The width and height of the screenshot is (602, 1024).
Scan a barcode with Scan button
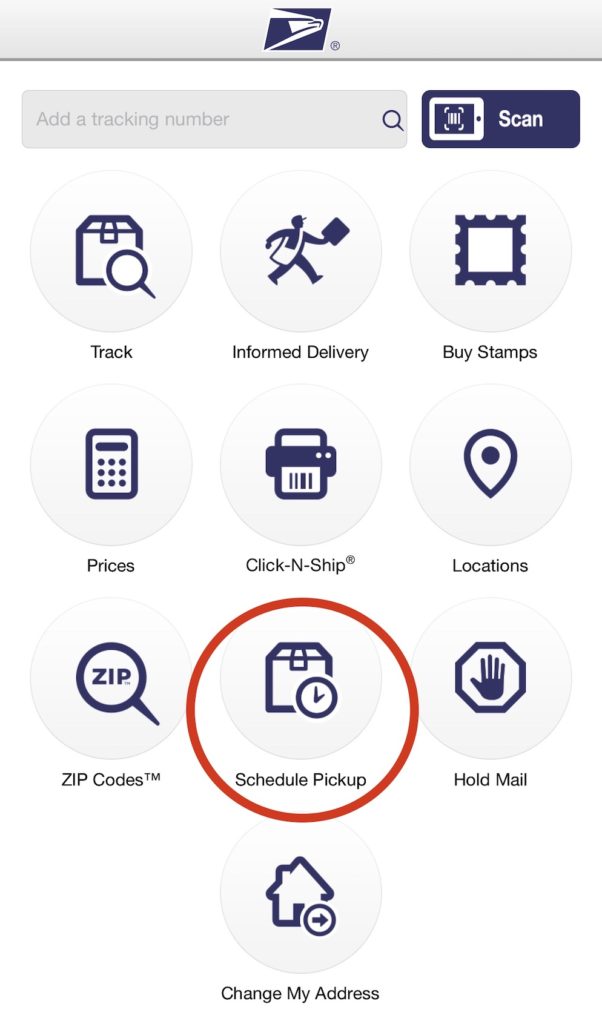pyautogui.click(x=500, y=119)
